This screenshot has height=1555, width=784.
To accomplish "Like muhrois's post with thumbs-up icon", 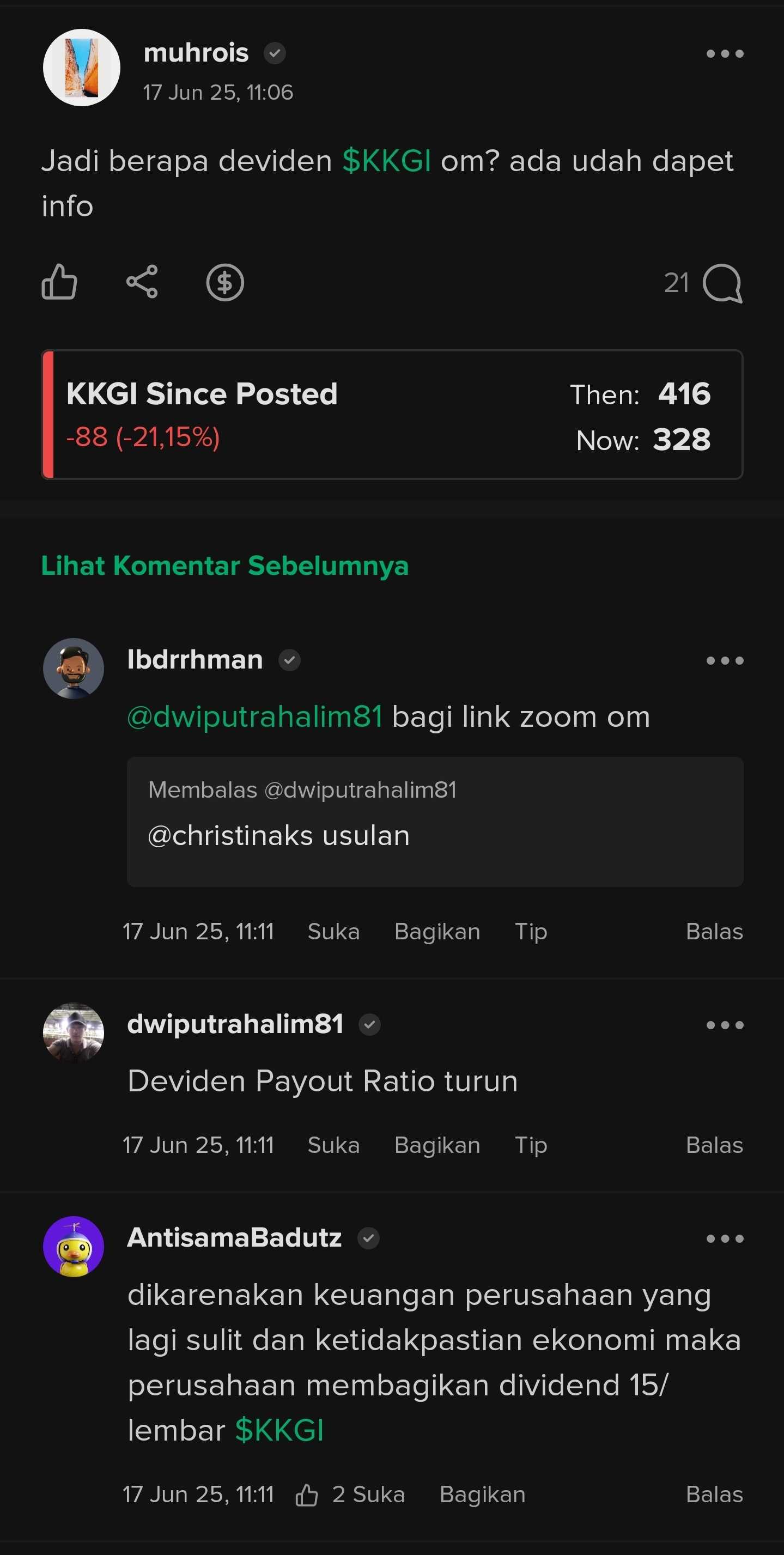I will click(59, 282).
